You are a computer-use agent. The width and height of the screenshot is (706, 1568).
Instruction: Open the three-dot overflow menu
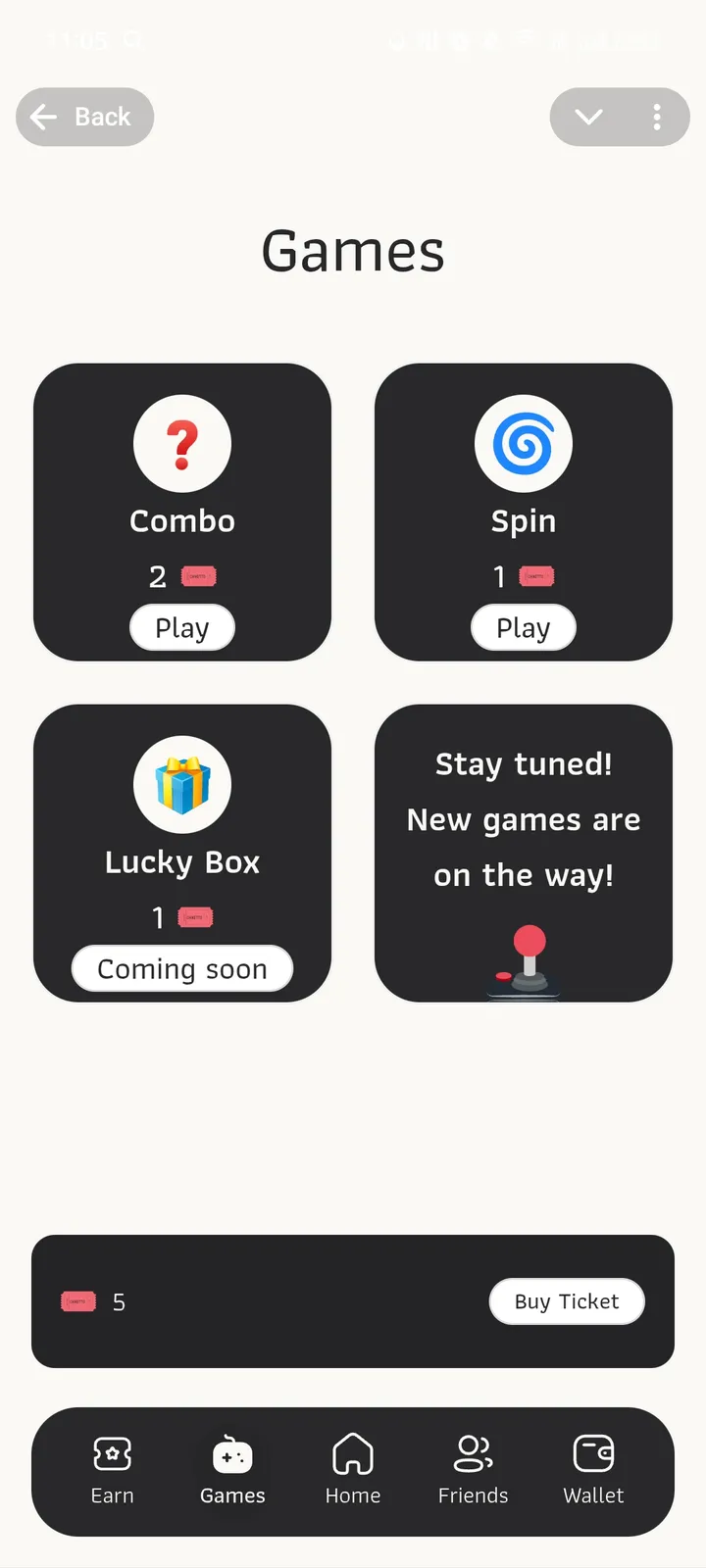657,118
